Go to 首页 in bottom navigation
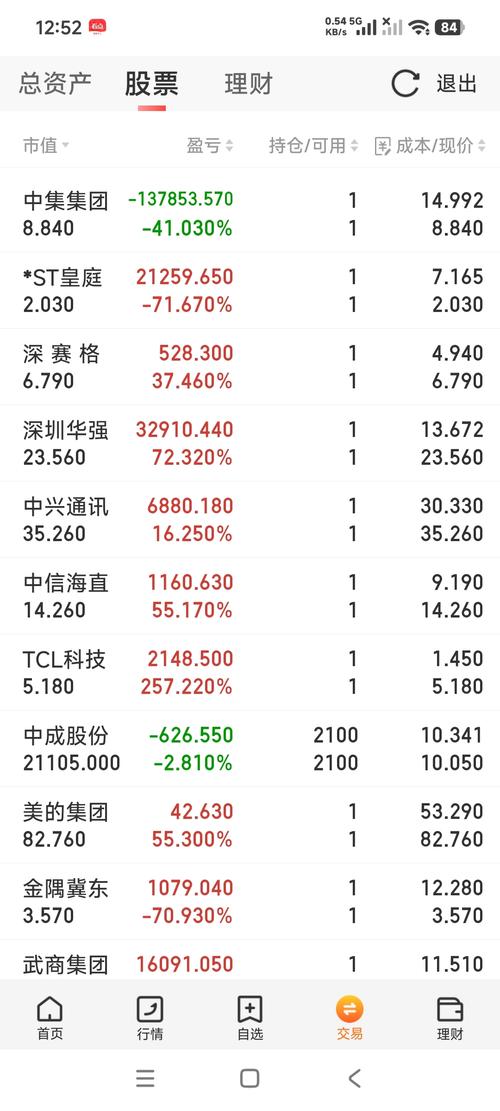Viewport: 500px width, 1111px height. (50, 1017)
